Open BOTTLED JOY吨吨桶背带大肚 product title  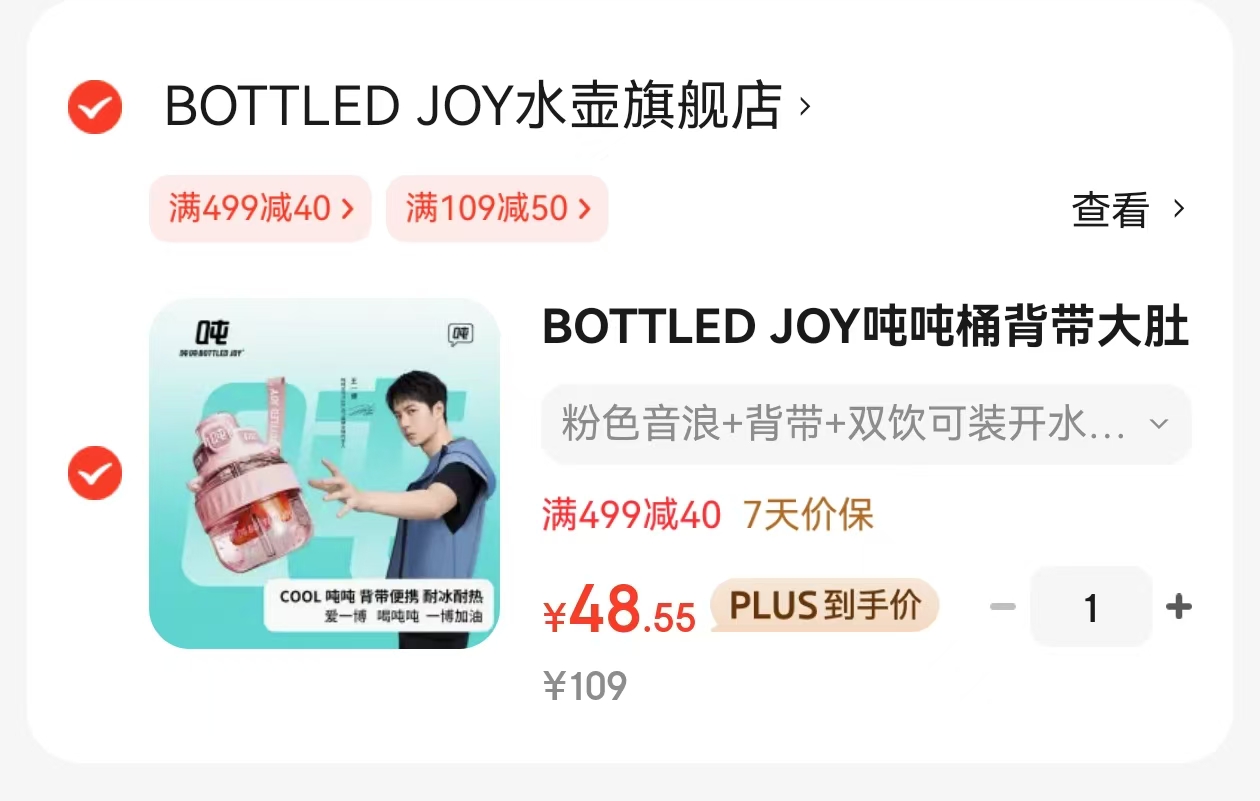[865, 327]
